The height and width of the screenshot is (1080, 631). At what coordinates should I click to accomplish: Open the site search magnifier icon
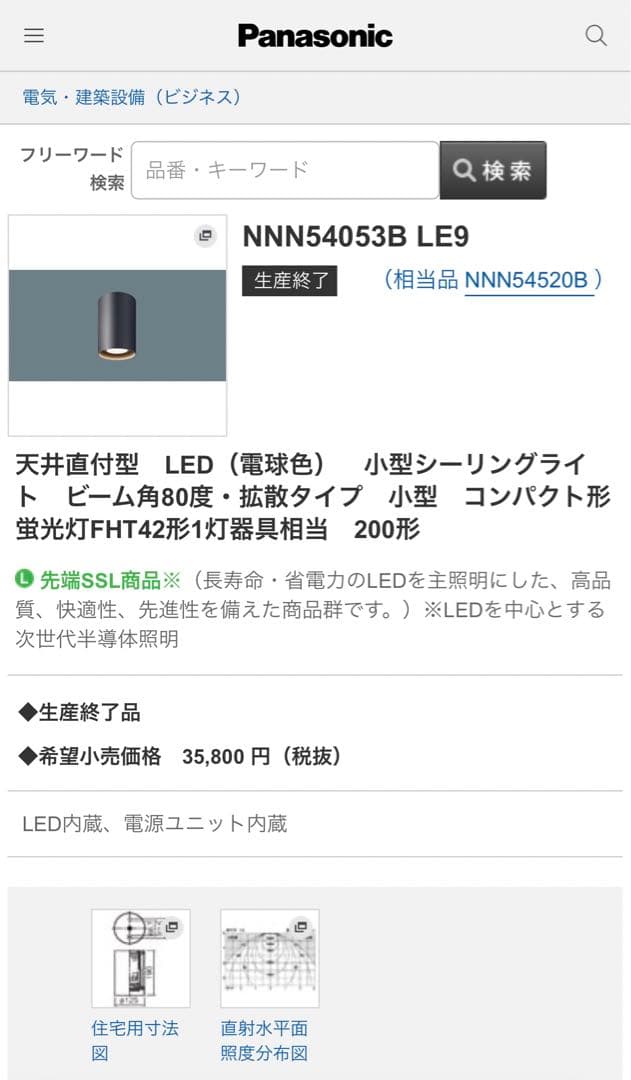(x=596, y=36)
